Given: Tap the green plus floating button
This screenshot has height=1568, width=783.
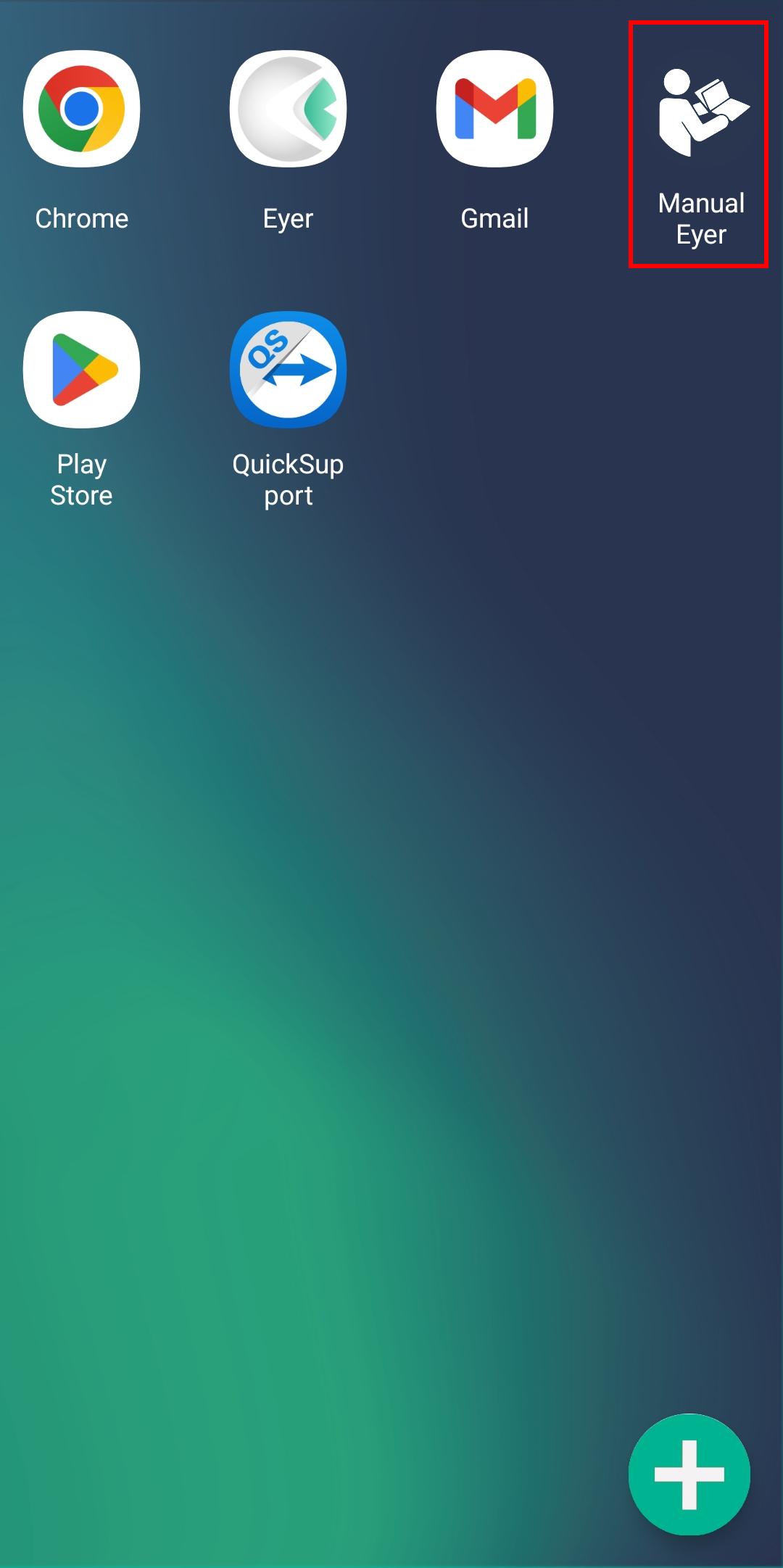Looking at the screenshot, I should (x=689, y=1474).
